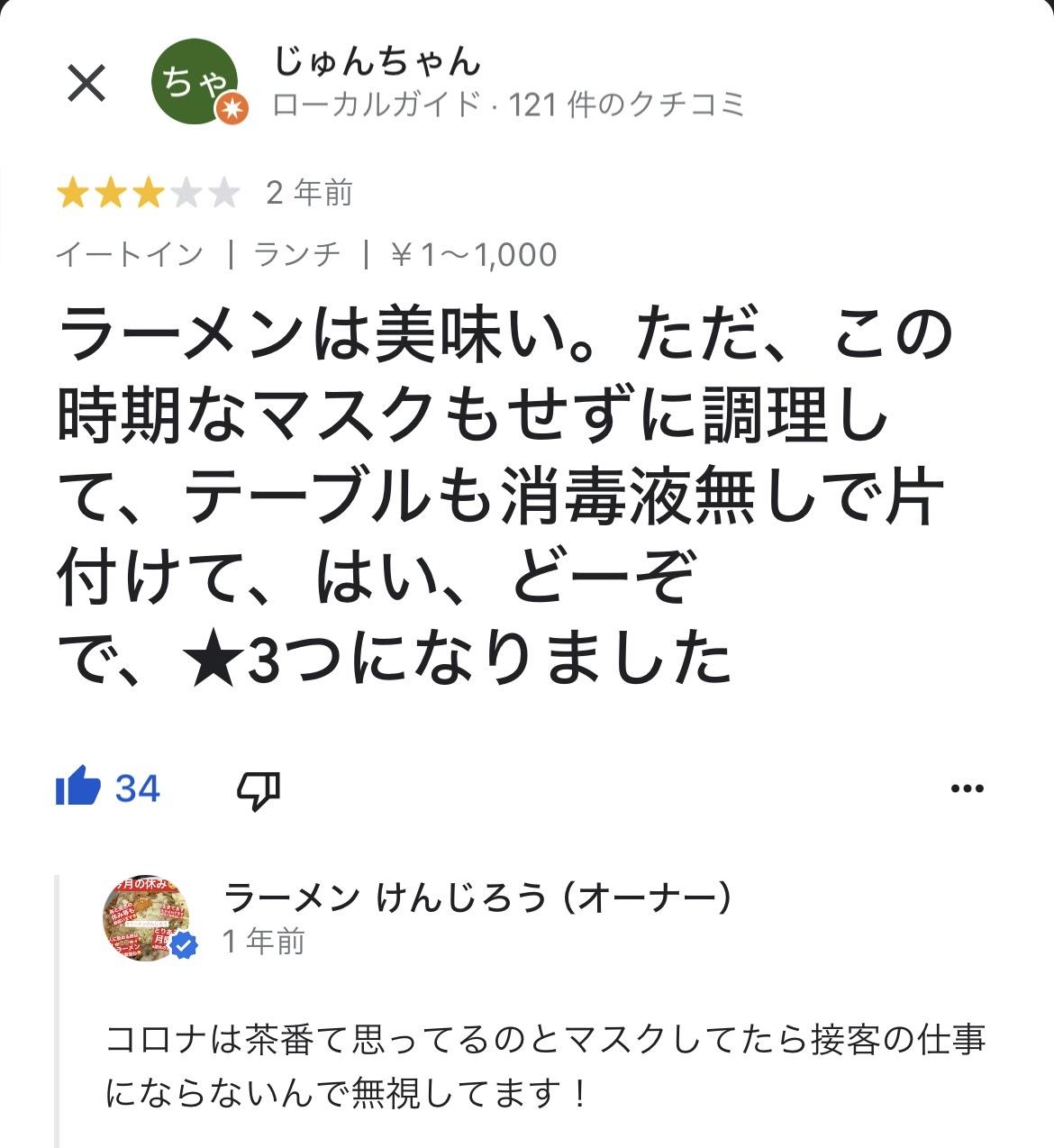The image size is (1054, 1148).
Task: Mark the review as not helpful
Action: click(258, 789)
